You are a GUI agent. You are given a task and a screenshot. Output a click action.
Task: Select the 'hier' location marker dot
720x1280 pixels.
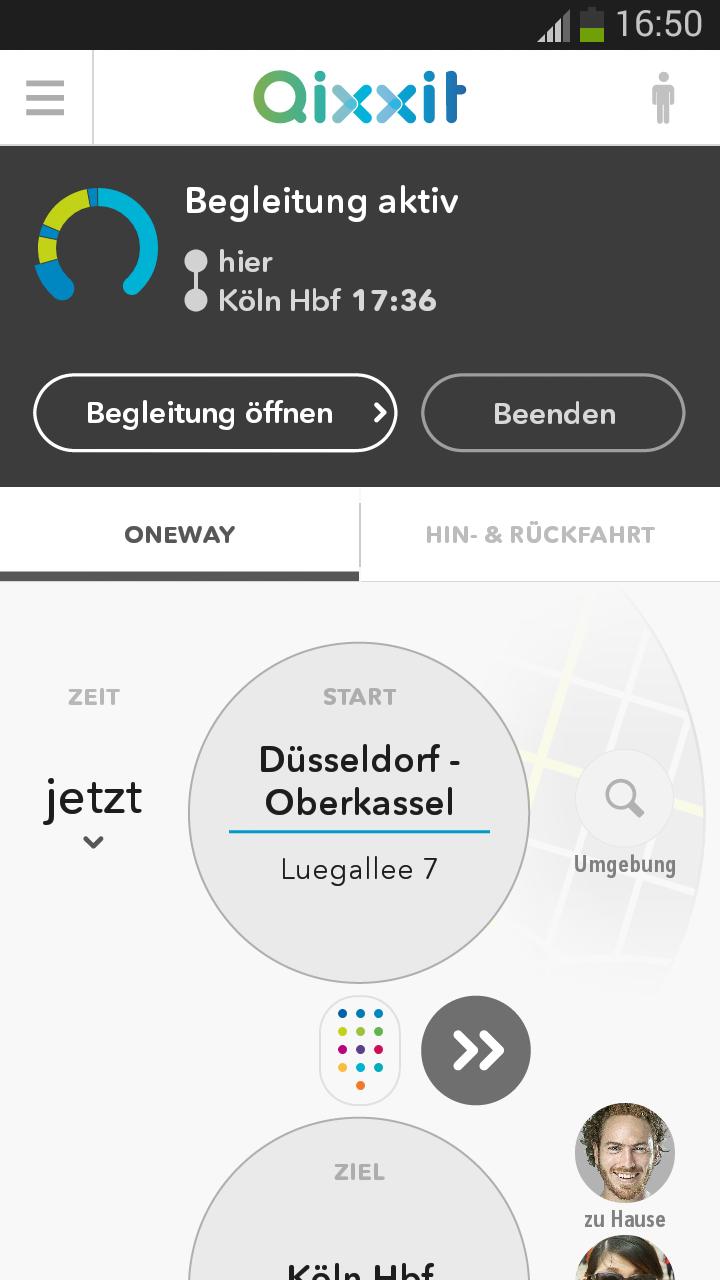[194, 262]
